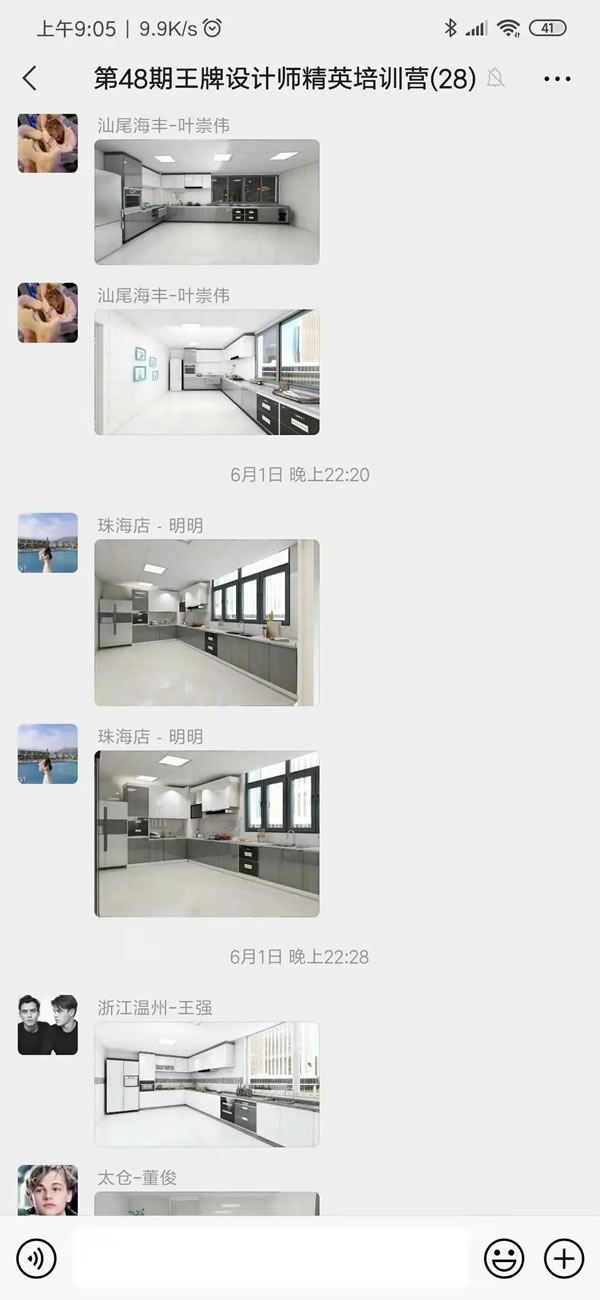View the kitchen image sent by 浙江温州-王强
Image resolution: width=600 pixels, height=1300 pixels.
(207, 1084)
